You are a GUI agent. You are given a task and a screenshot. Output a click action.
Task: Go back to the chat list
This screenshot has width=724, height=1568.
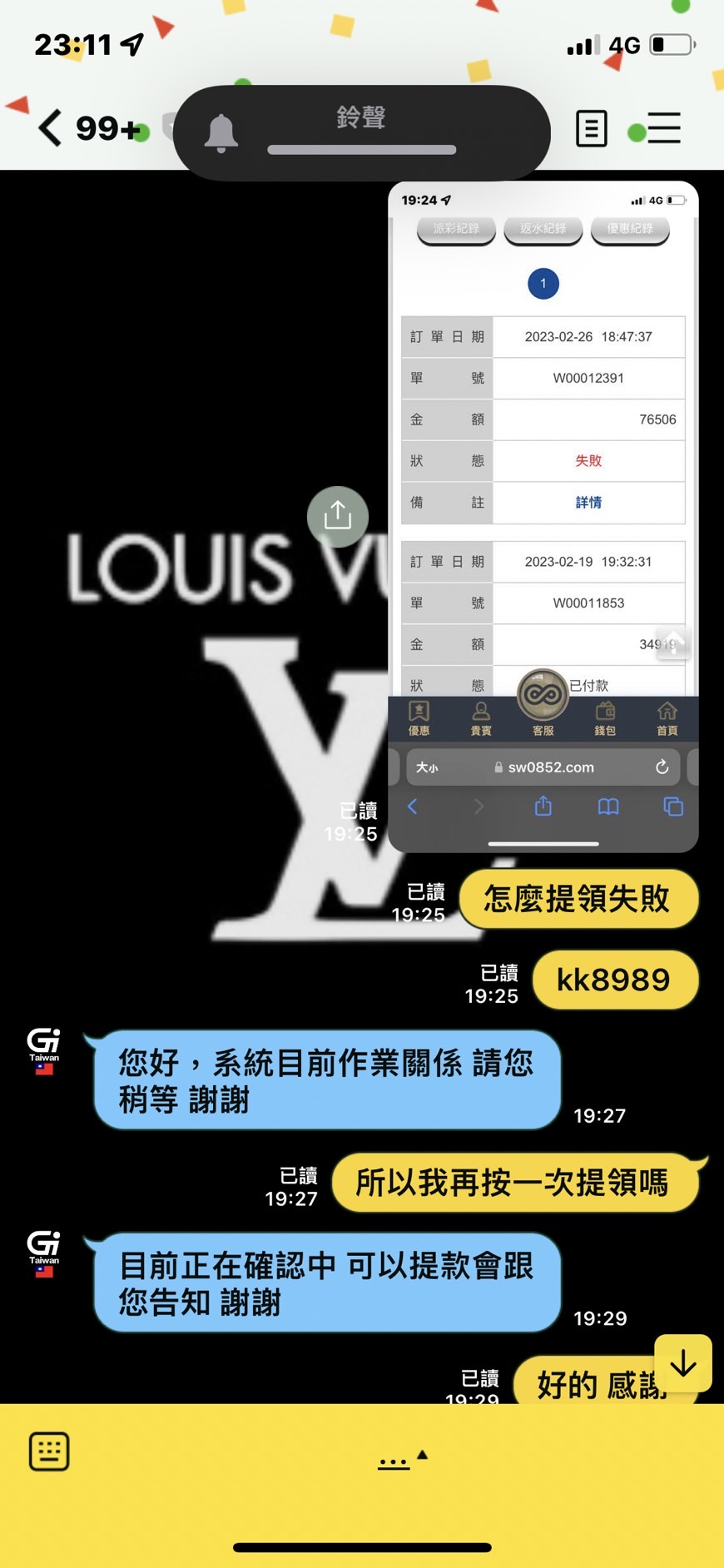click(x=51, y=129)
